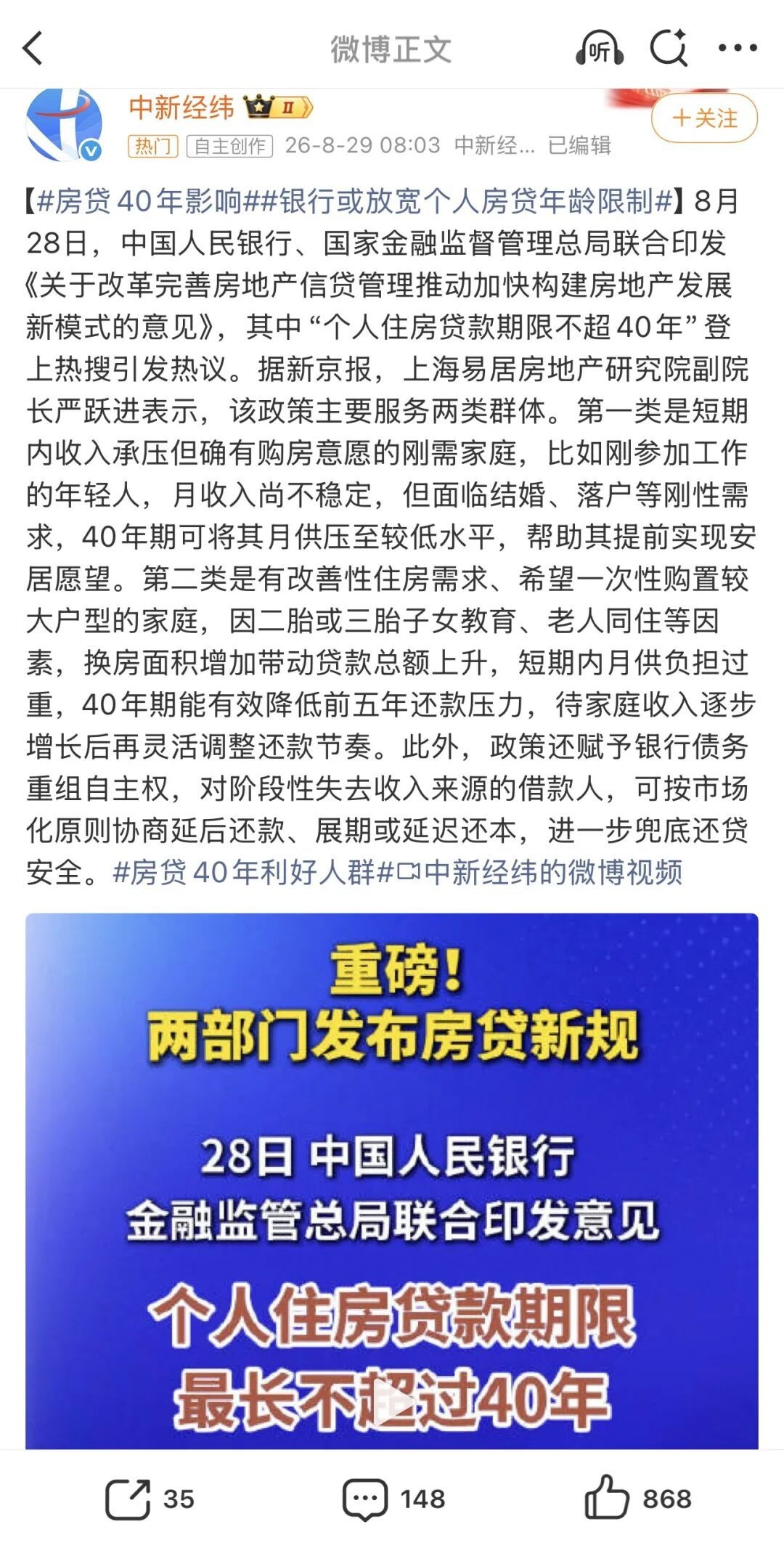Like this post
Image resolution: width=784 pixels, height=1548 pixels.
click(x=637, y=1499)
